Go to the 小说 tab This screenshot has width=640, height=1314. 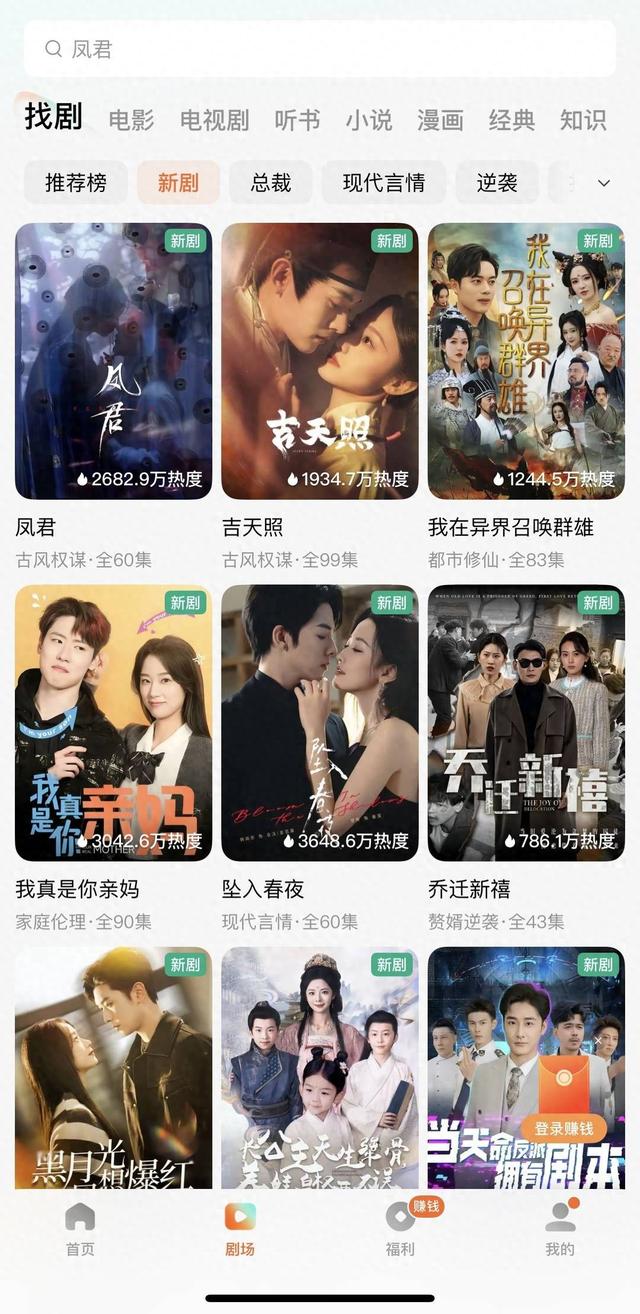point(369,121)
